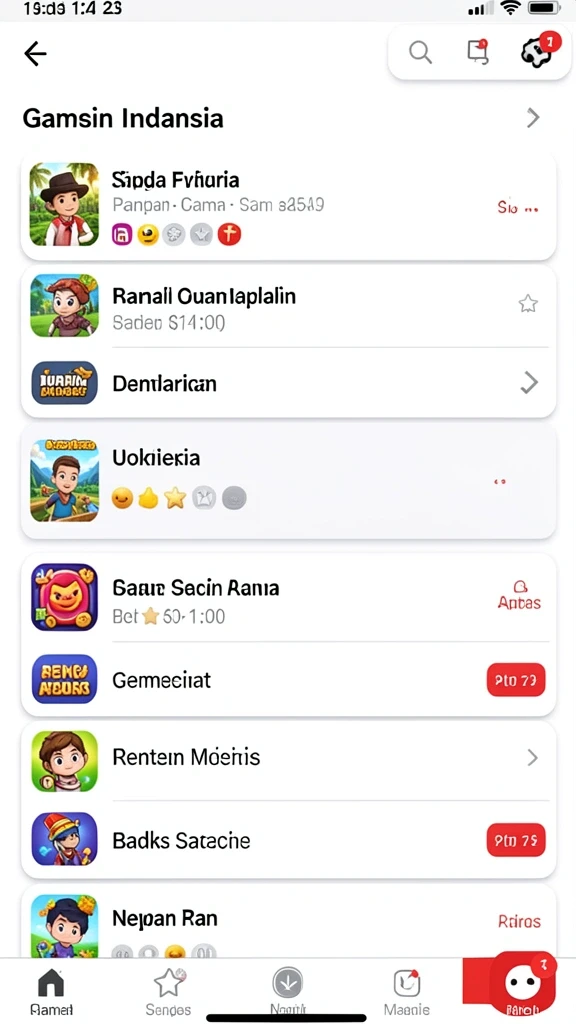Expand the Gamsin Indansia section chevron

click(x=533, y=118)
